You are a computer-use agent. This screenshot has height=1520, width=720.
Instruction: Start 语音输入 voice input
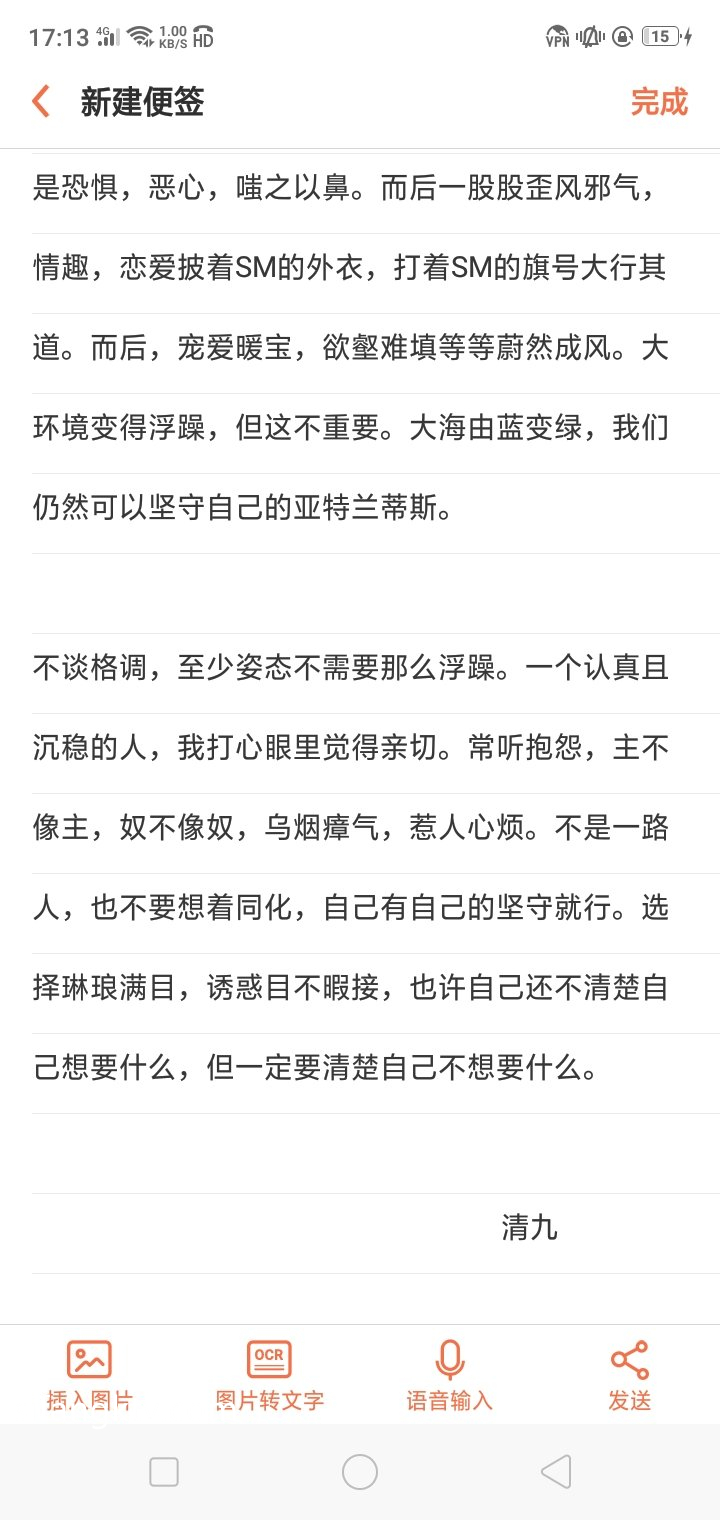[449, 1375]
